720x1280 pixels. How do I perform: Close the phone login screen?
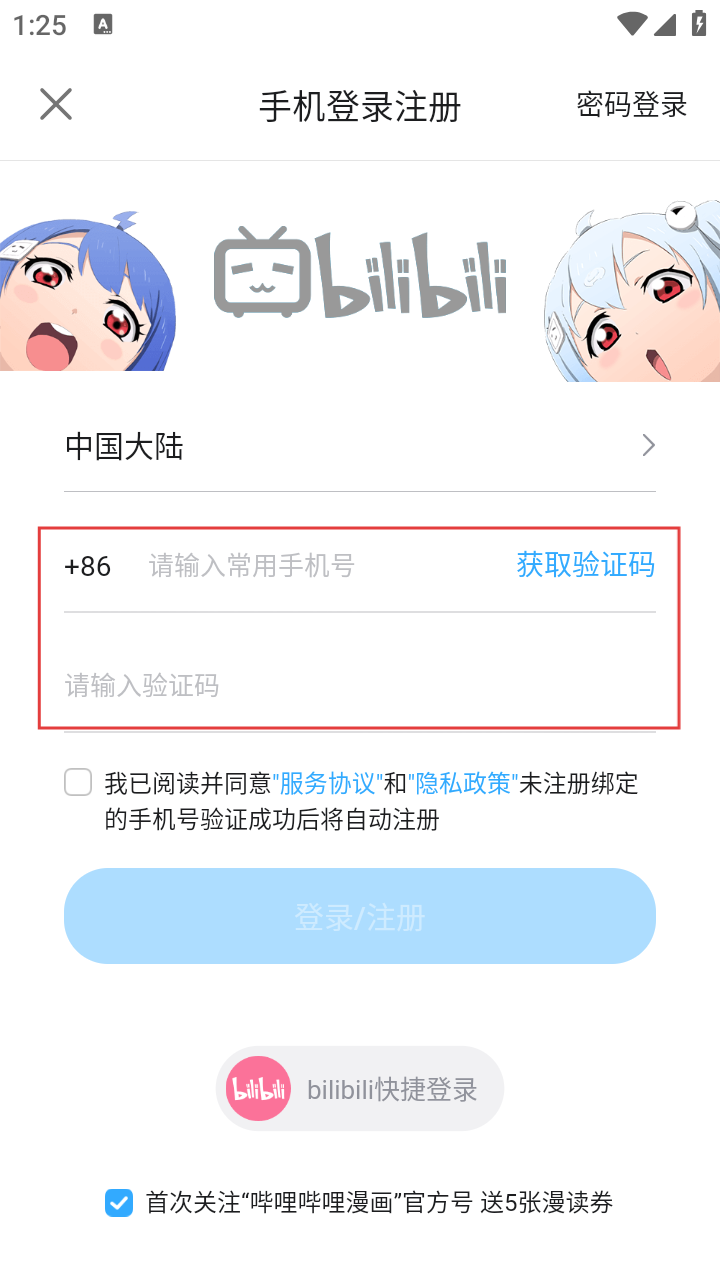56,104
